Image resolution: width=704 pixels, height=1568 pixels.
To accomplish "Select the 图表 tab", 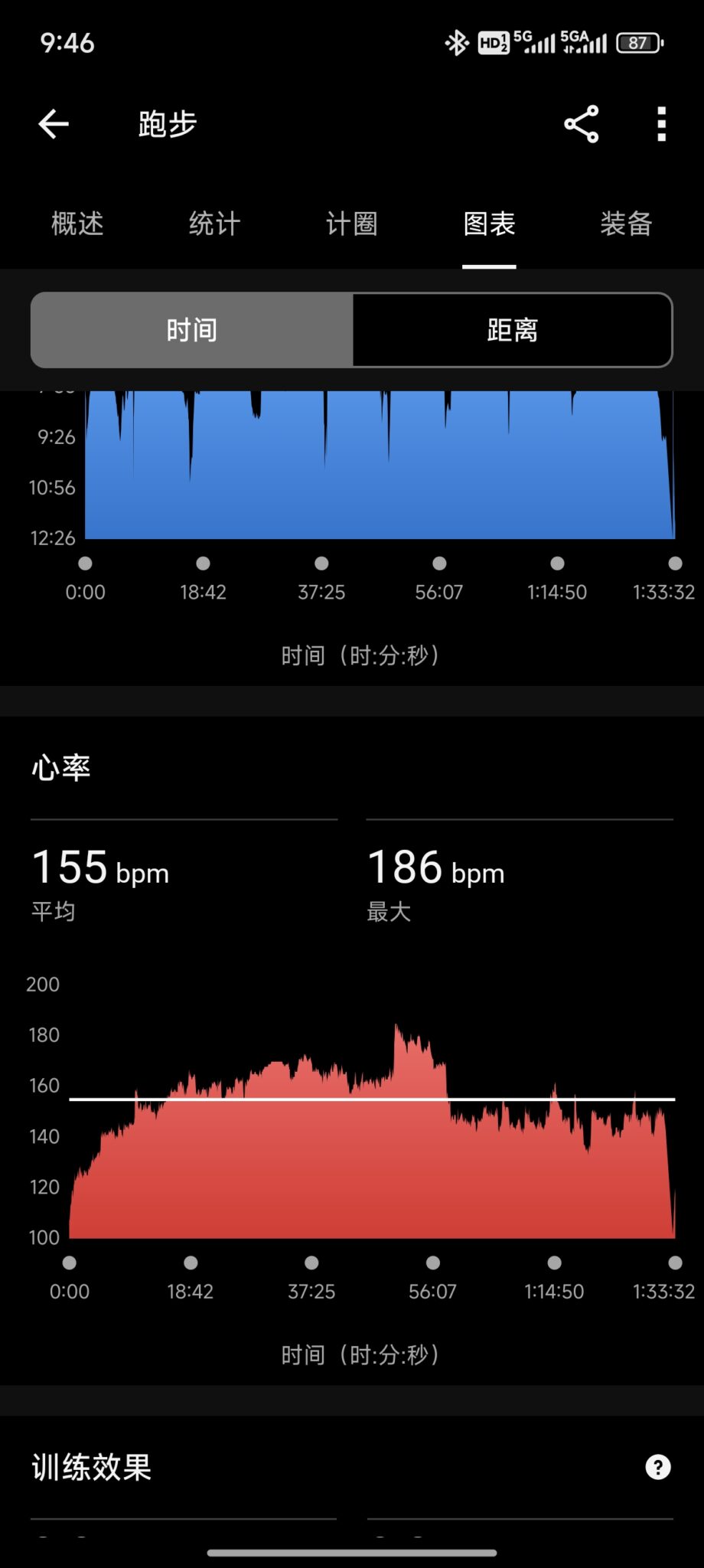I will click(x=489, y=224).
